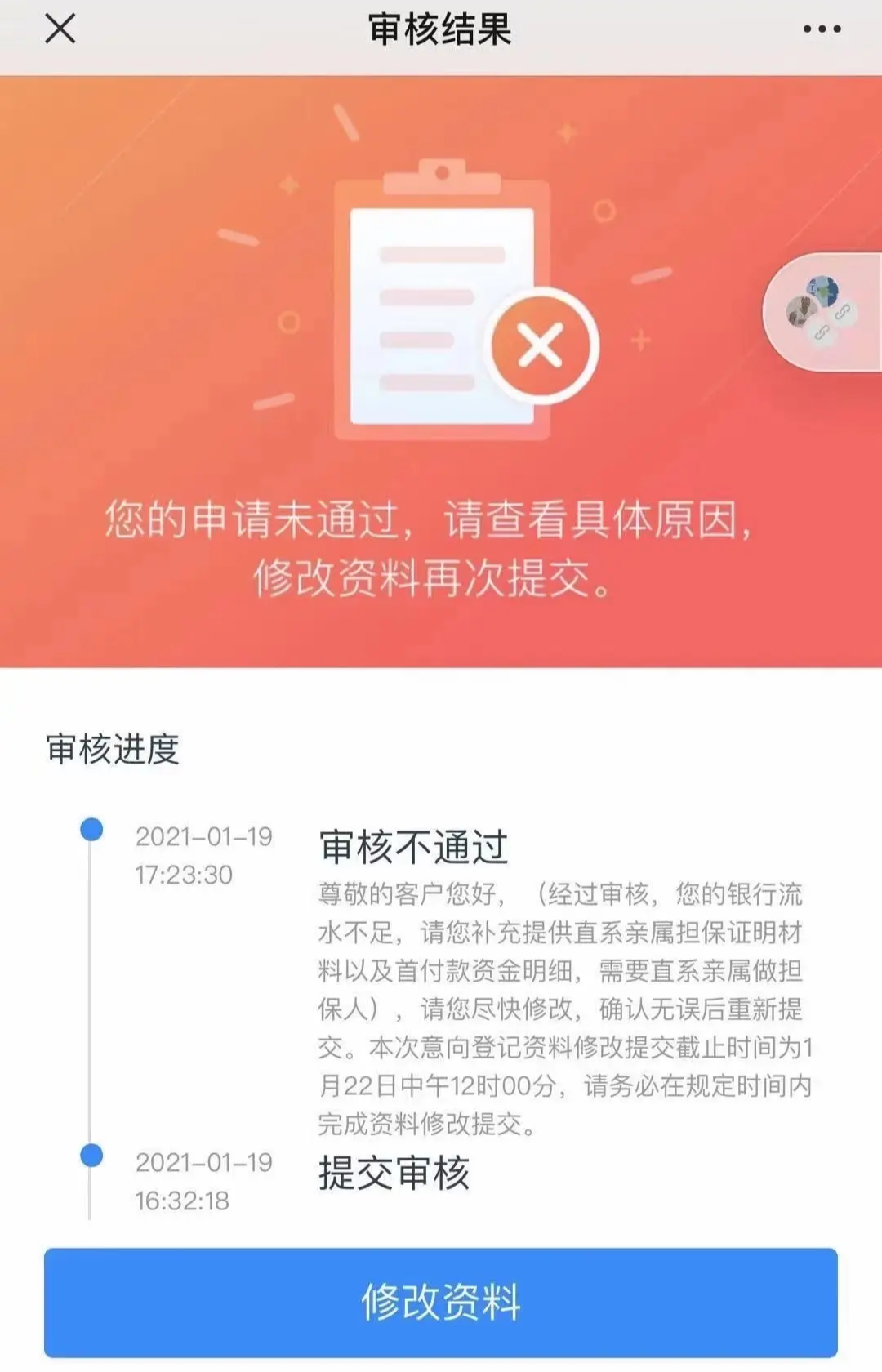Close the 审核结果 page
Image resolution: width=882 pixels, height=1372 pixels.
click(x=60, y=29)
